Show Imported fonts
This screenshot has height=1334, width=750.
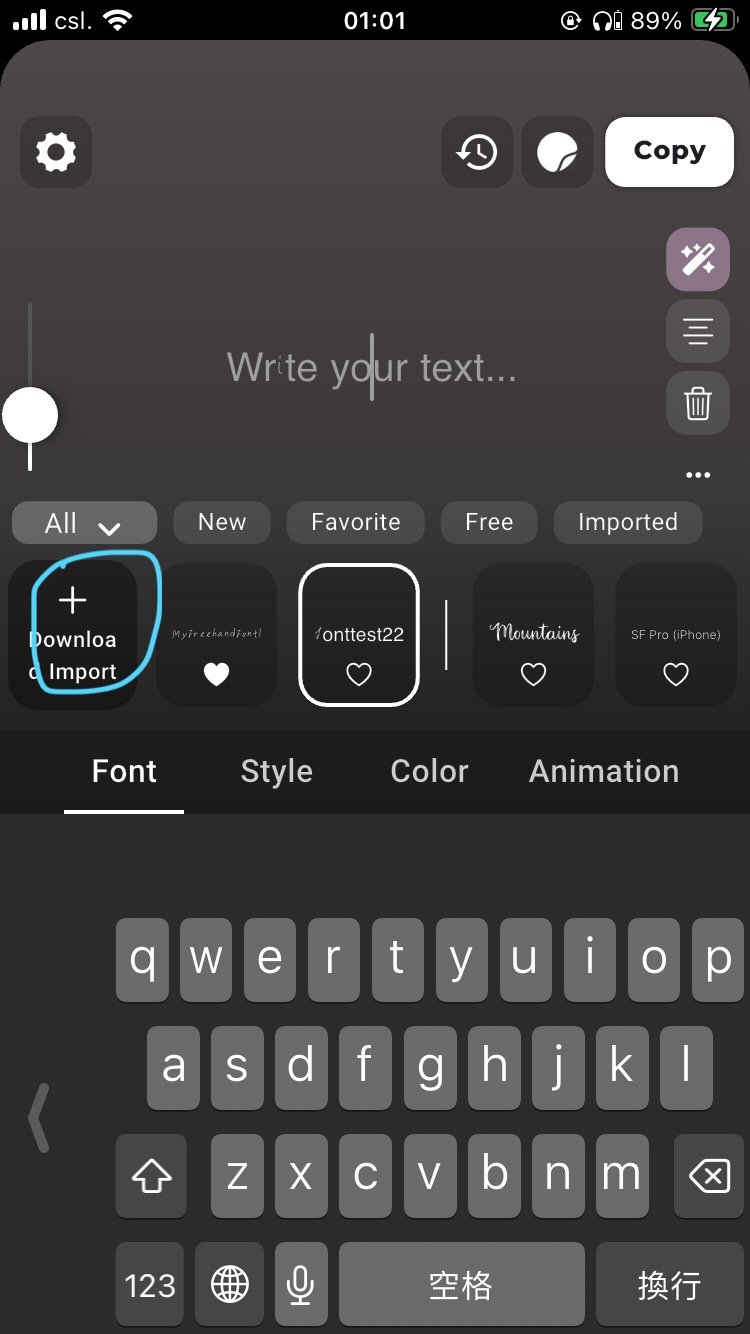tap(628, 522)
